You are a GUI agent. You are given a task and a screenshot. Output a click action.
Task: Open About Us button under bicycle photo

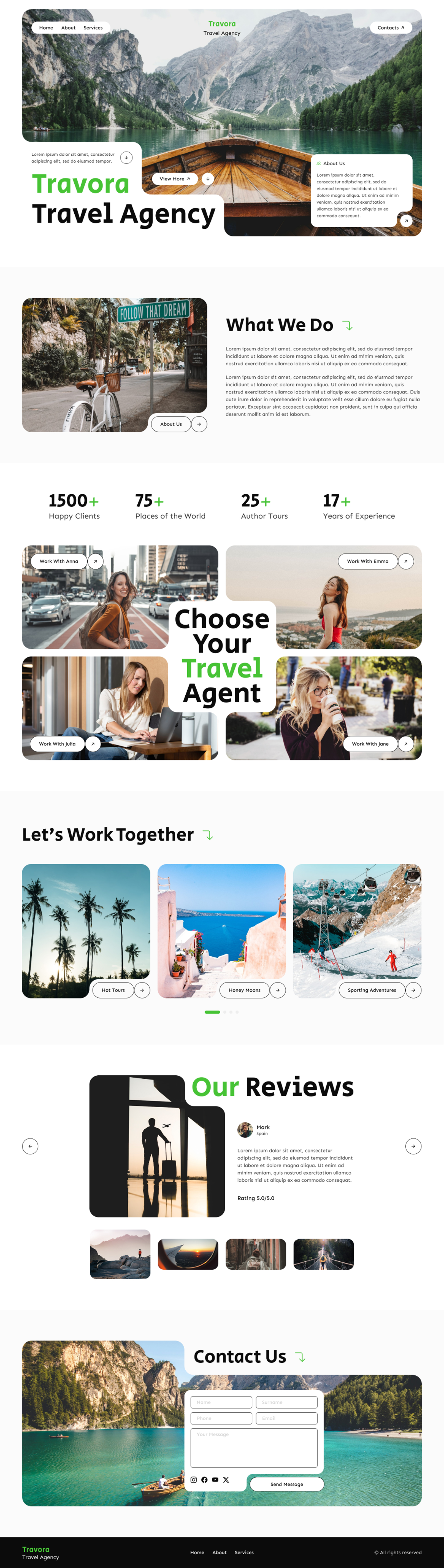coord(171,424)
